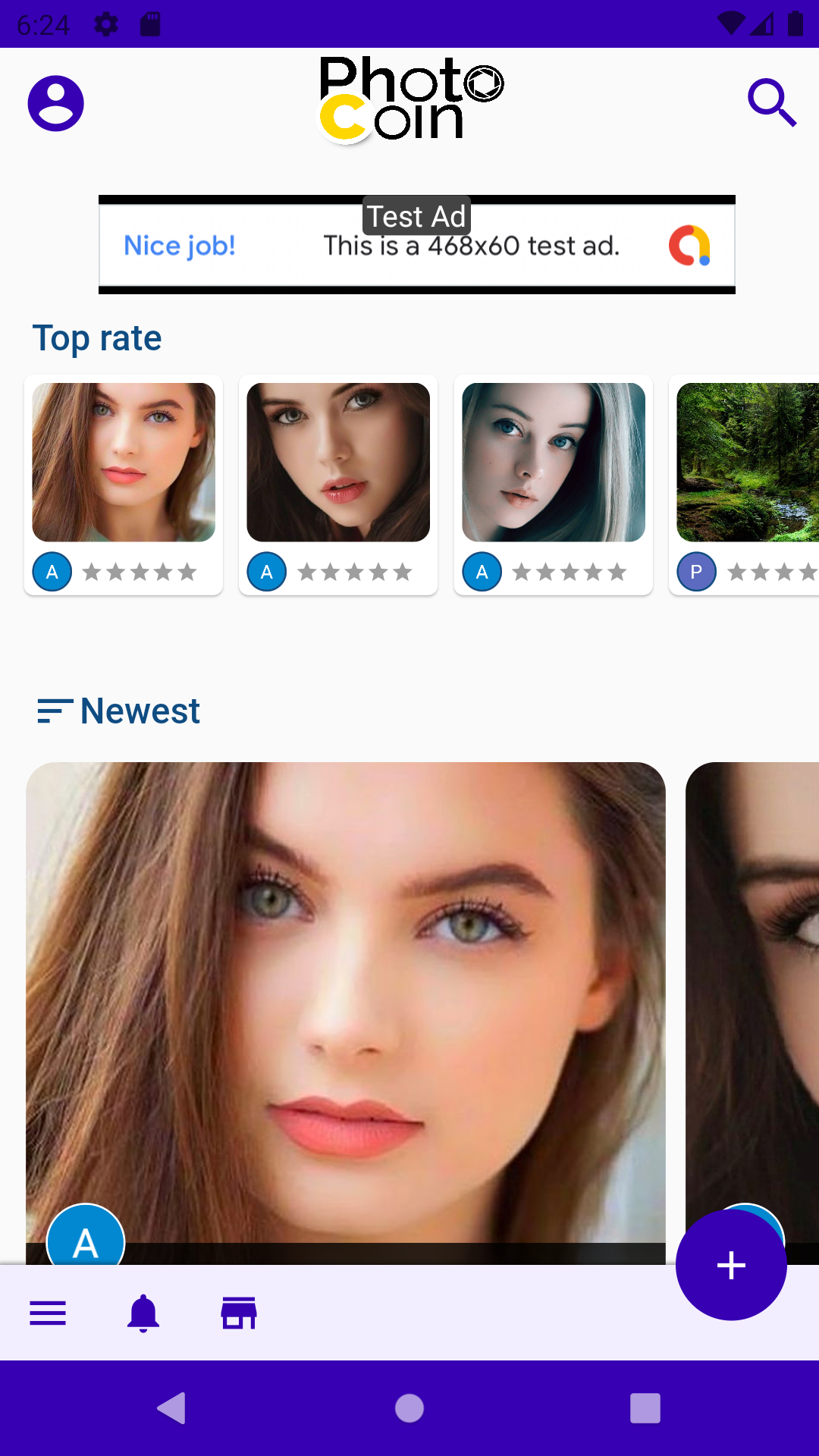Rate the first photo five stars
Viewport: 819px width, 1456px height.
pos(187,572)
